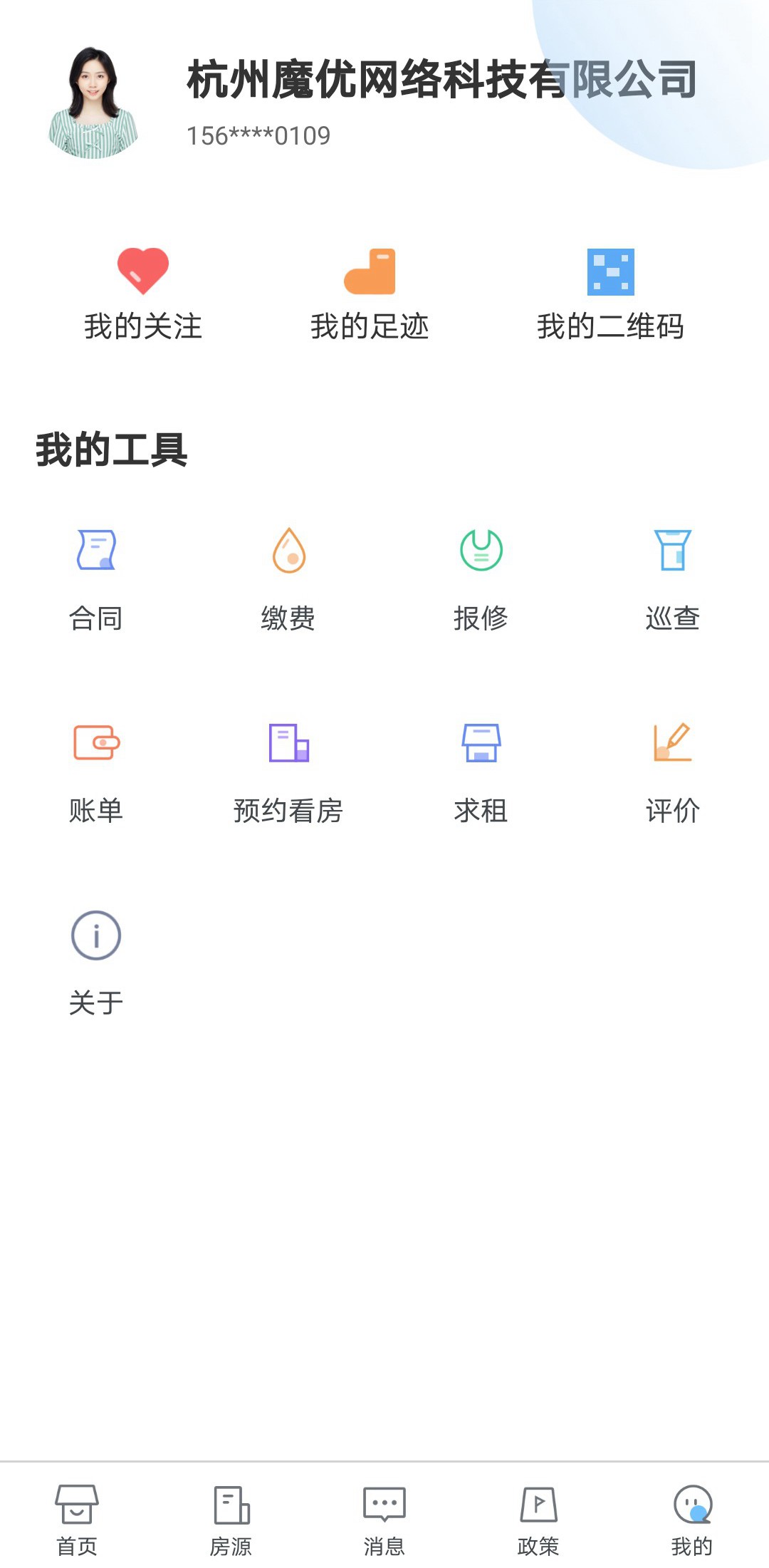The height and width of the screenshot is (1568, 769).
Task: Open the 巡查 inspection tool
Action: [x=673, y=578]
